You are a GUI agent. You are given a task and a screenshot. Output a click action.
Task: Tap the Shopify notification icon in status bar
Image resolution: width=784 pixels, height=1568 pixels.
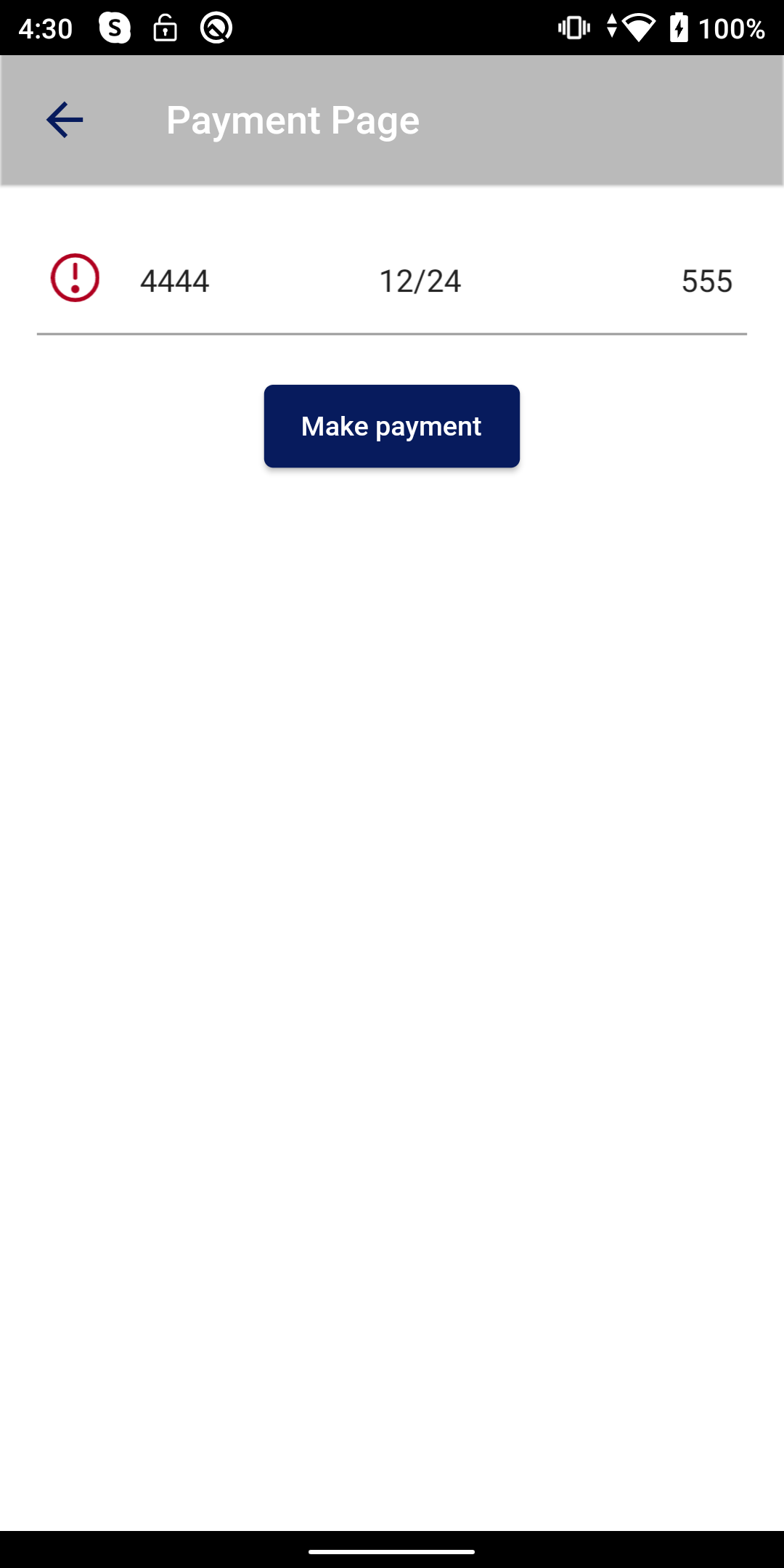tap(113, 28)
